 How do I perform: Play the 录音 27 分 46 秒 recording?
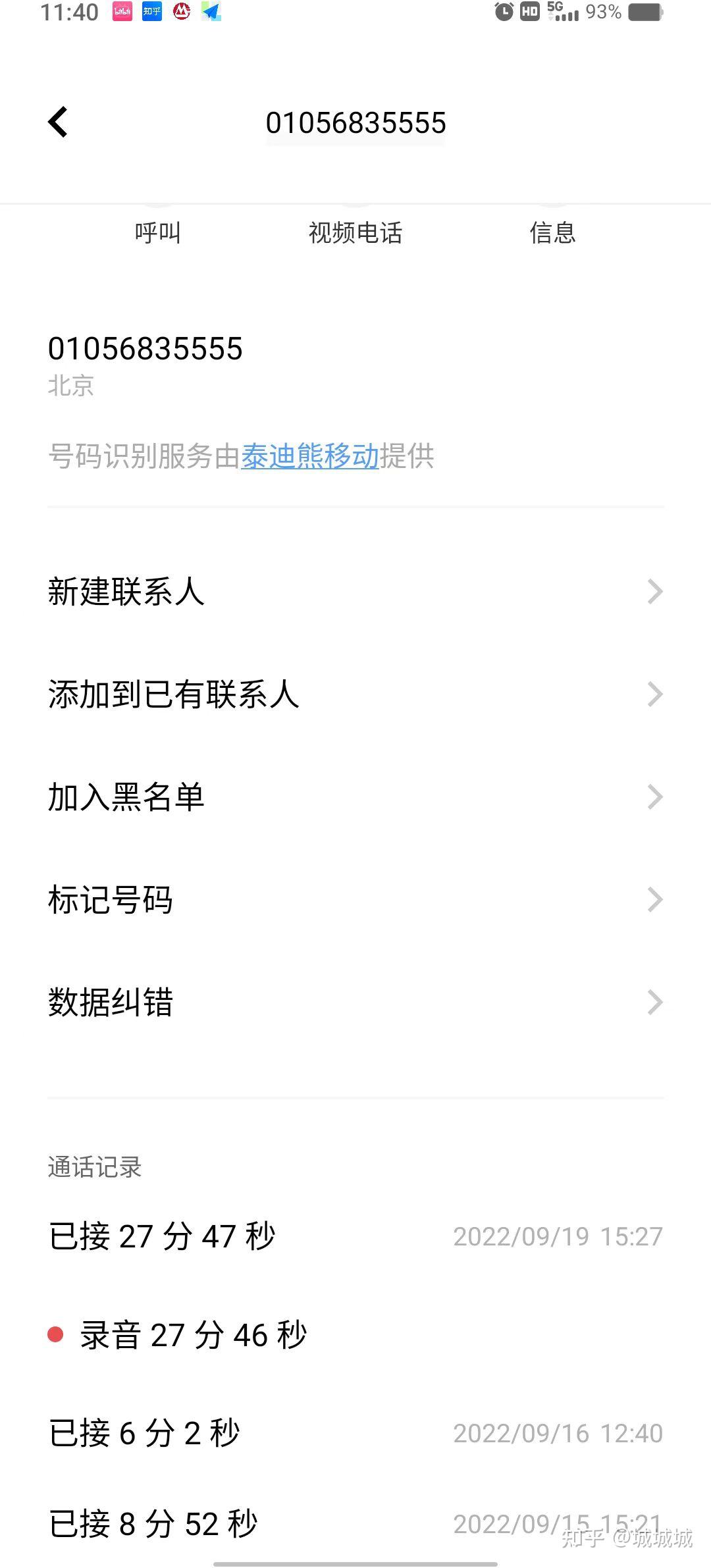click(194, 1334)
